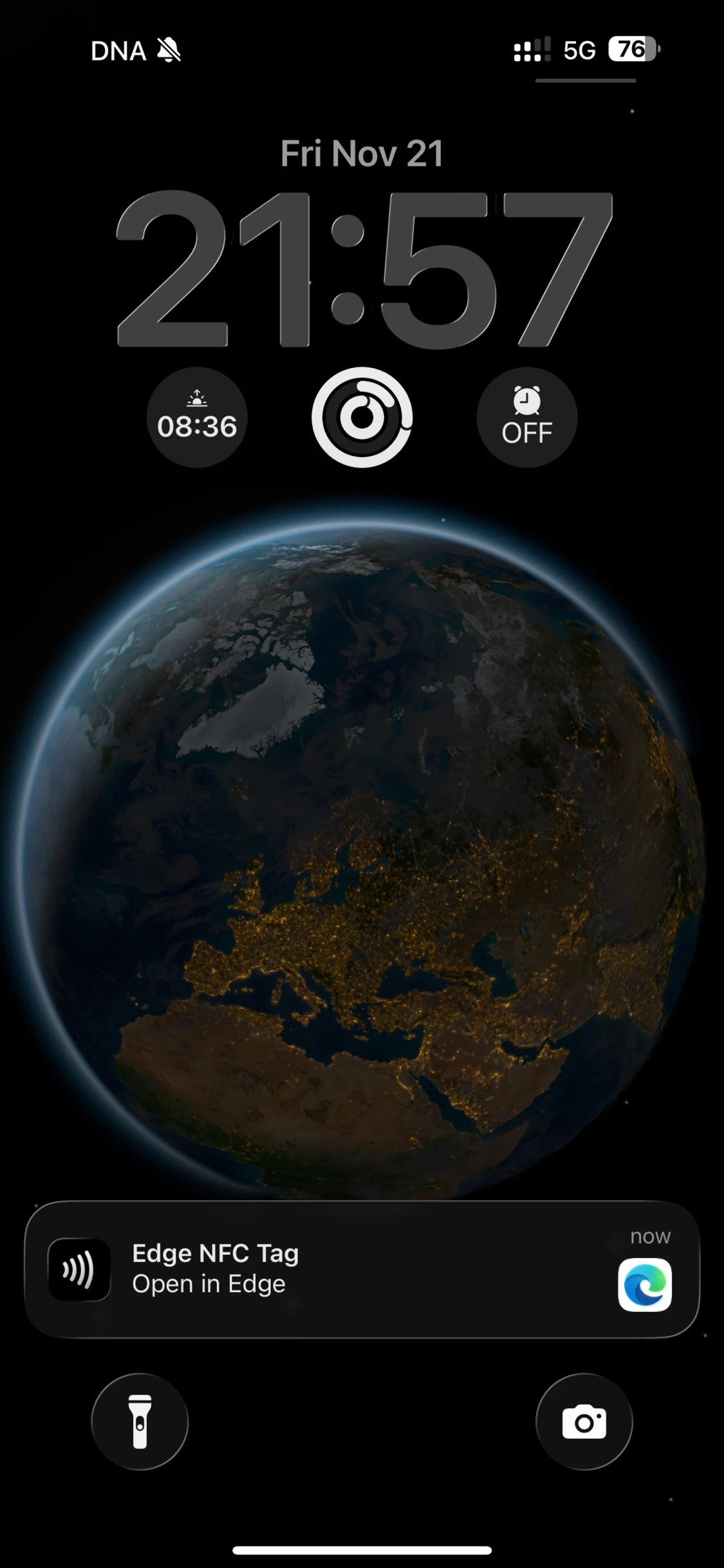Image resolution: width=724 pixels, height=1568 pixels.
Task: Open the alarm OFF widget
Action: [x=526, y=417]
